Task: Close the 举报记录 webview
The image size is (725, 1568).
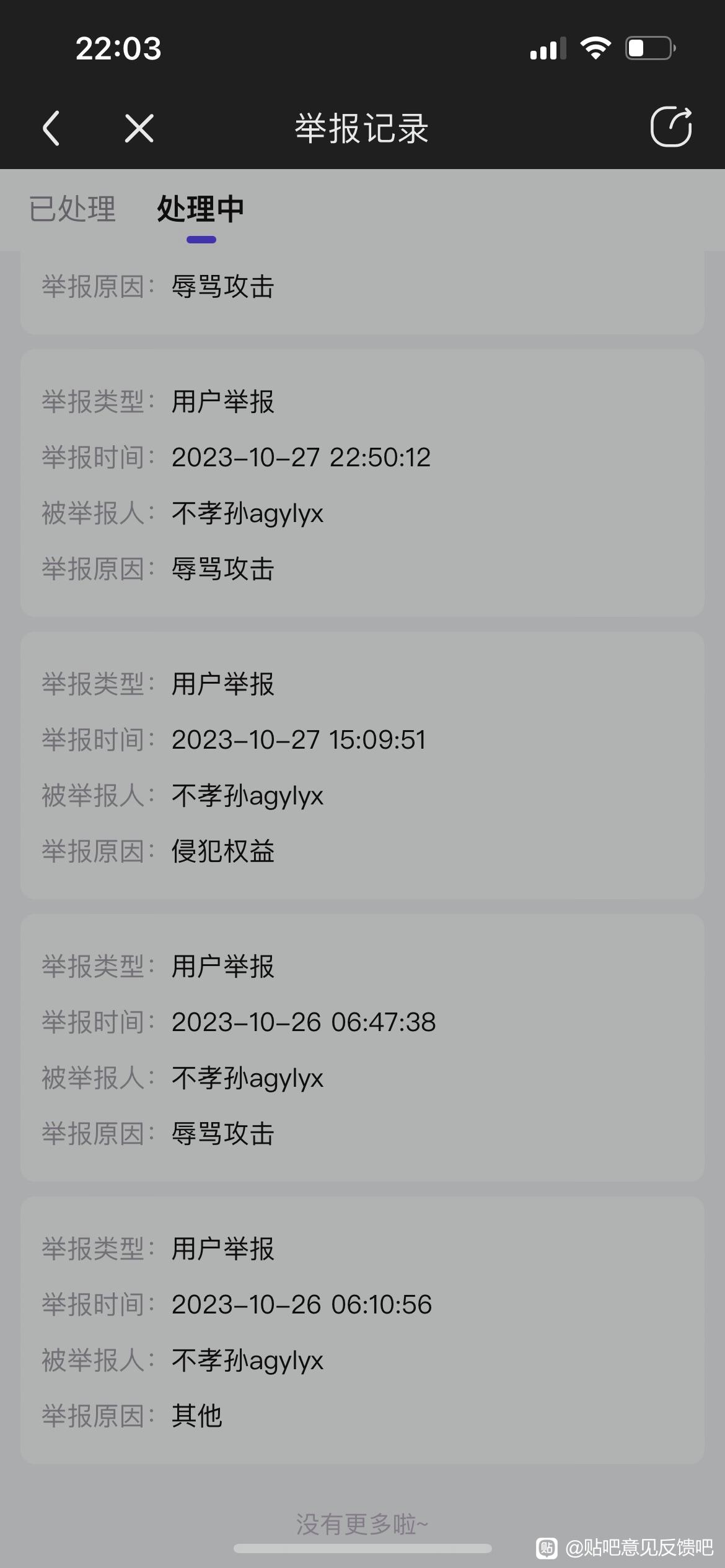Action: (139, 128)
